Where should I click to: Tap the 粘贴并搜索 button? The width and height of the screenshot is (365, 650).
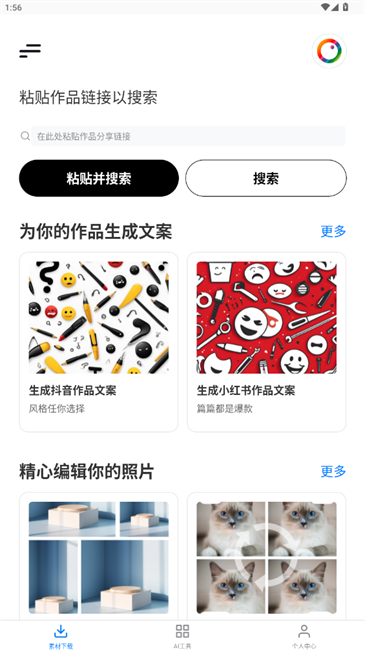99,178
